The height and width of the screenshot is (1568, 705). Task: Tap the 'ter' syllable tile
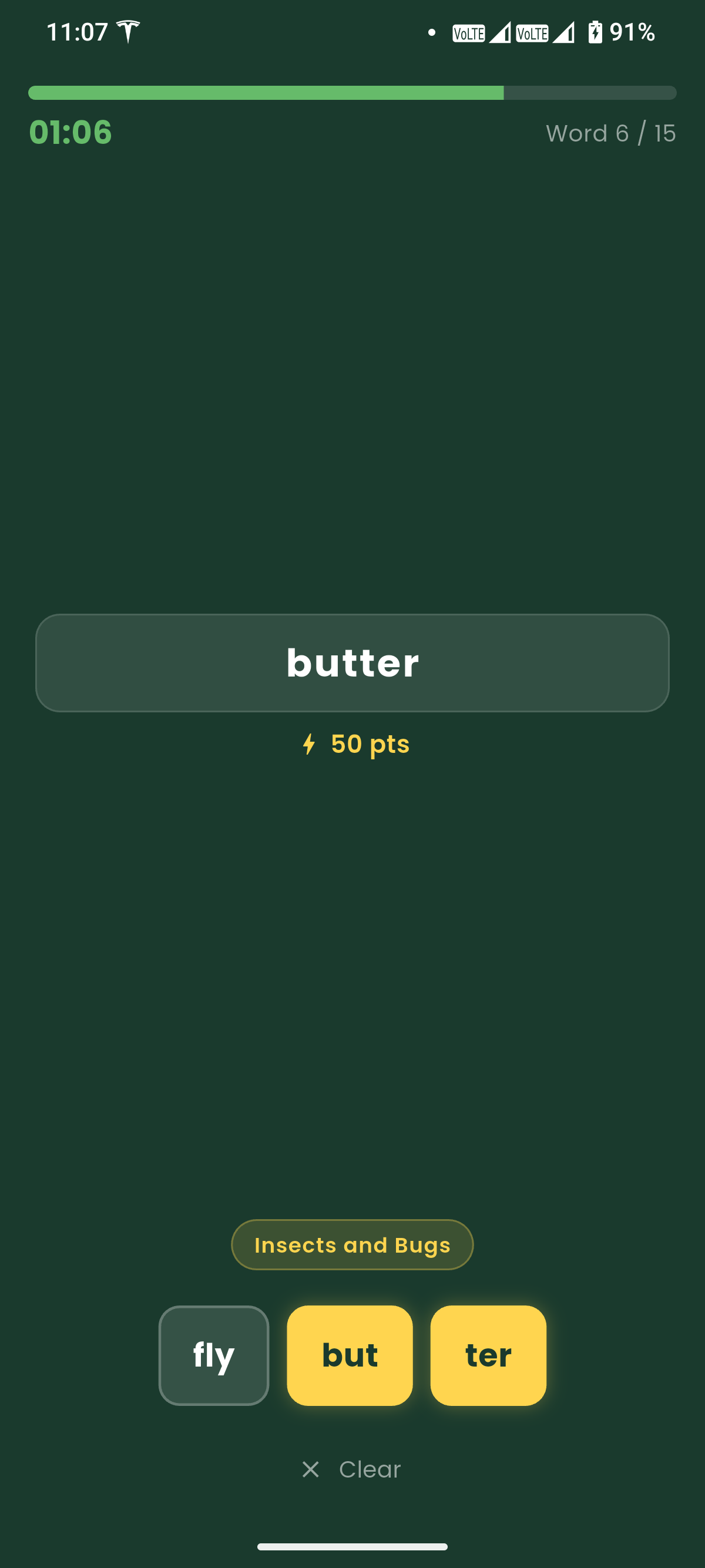pyautogui.click(x=488, y=1355)
